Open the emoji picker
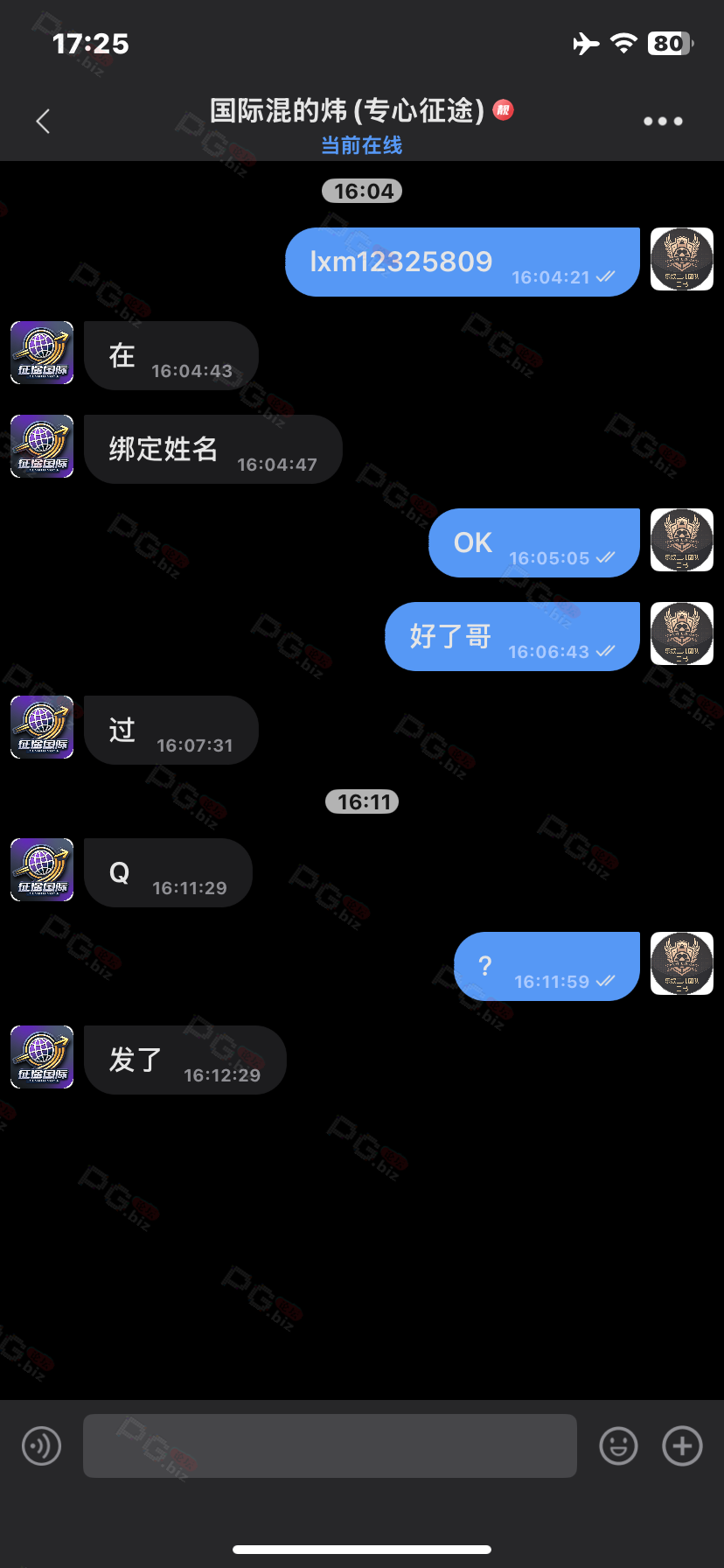The height and width of the screenshot is (1568, 724). (x=618, y=1445)
